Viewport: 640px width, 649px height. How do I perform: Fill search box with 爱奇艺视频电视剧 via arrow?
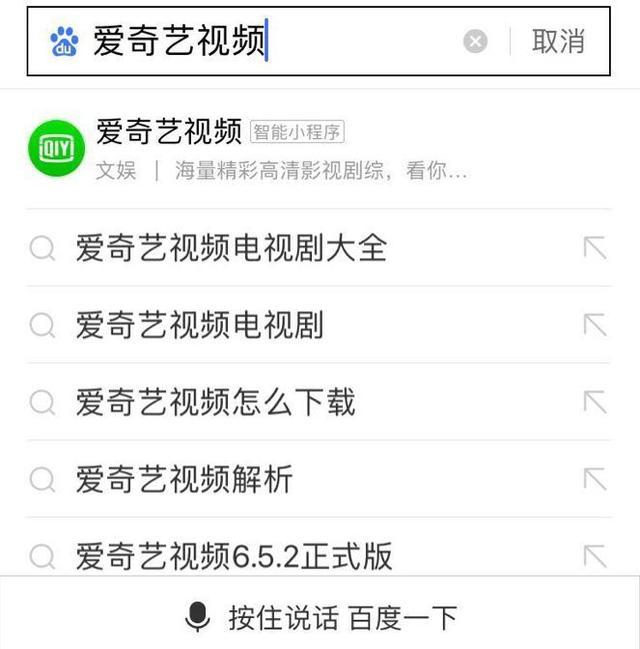[595, 325]
